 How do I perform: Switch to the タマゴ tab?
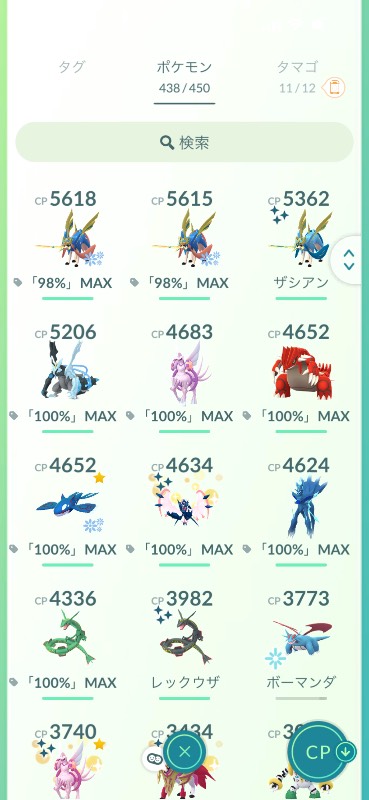click(298, 67)
